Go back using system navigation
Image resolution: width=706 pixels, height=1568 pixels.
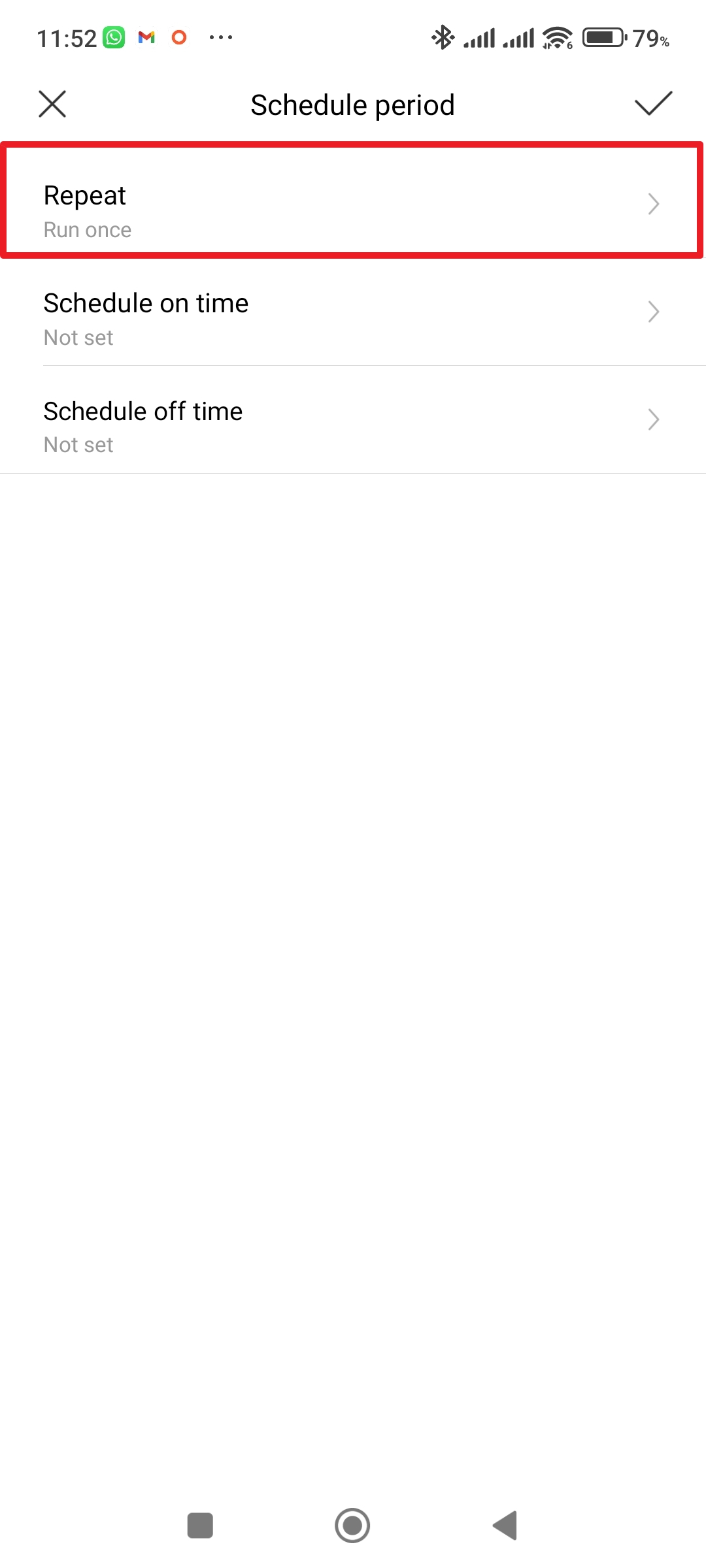point(505,1526)
